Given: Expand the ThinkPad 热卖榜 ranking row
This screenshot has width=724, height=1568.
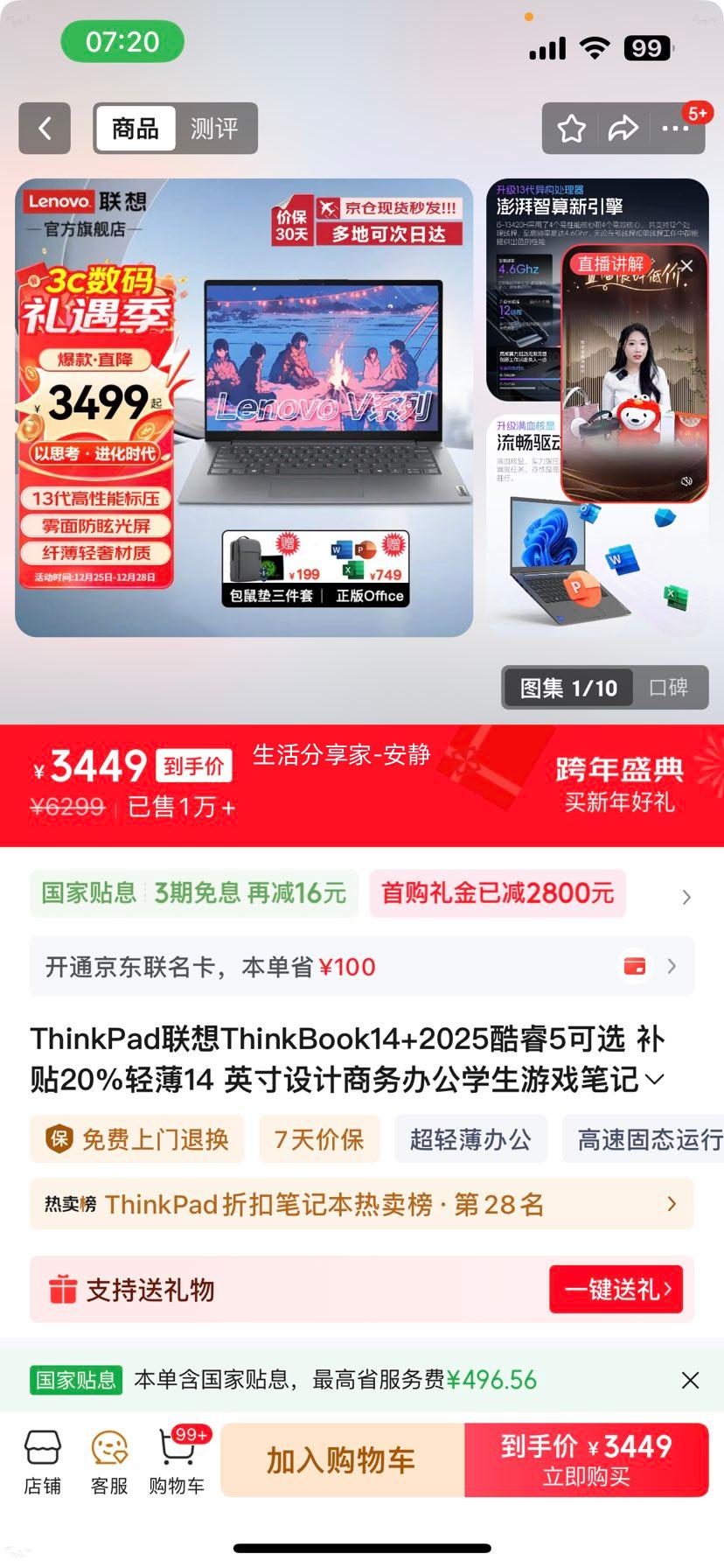Looking at the screenshot, I should (x=672, y=1203).
